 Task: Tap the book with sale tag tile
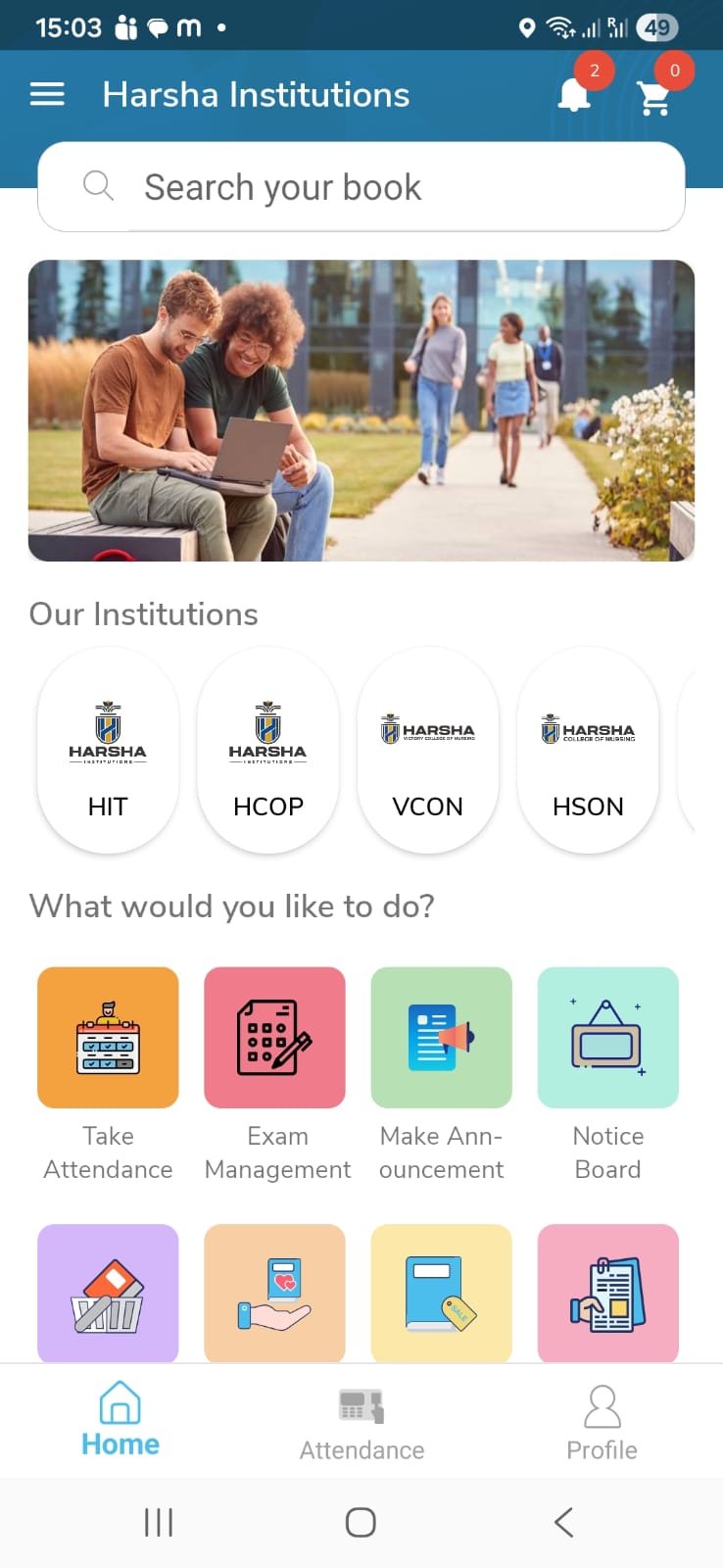point(441,1294)
